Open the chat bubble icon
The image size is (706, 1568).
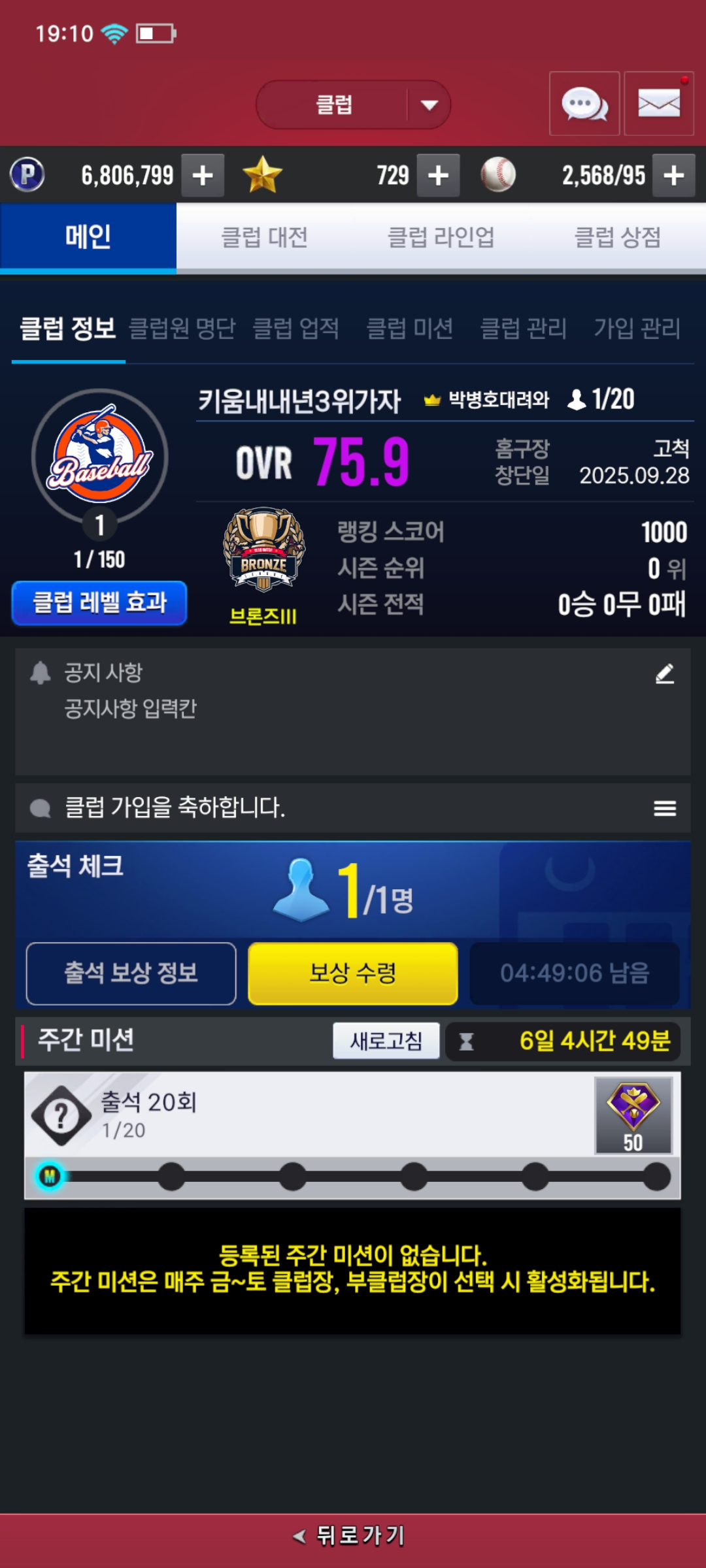click(584, 104)
